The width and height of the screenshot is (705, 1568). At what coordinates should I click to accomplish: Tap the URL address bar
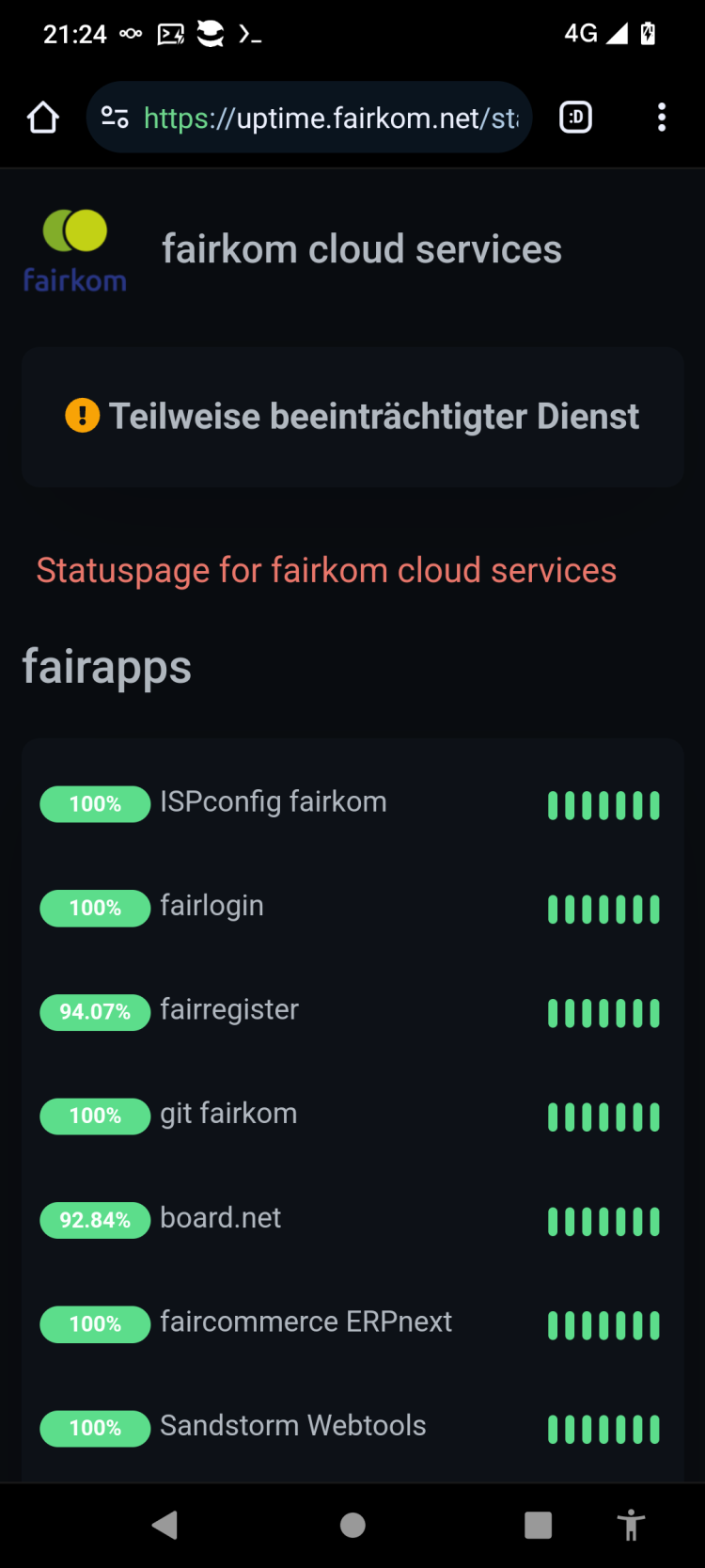pyautogui.click(x=329, y=118)
